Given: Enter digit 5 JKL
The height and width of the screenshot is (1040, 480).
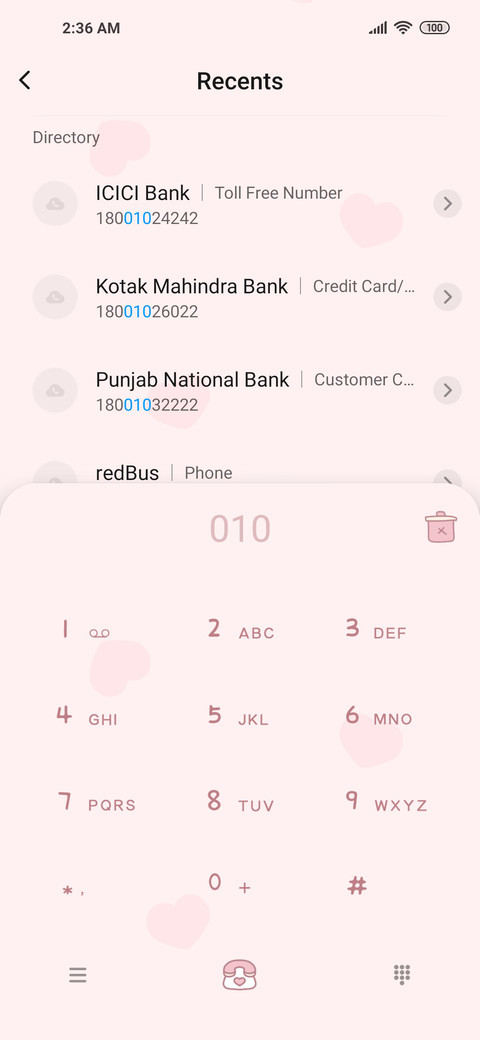Looking at the screenshot, I should (240, 716).
